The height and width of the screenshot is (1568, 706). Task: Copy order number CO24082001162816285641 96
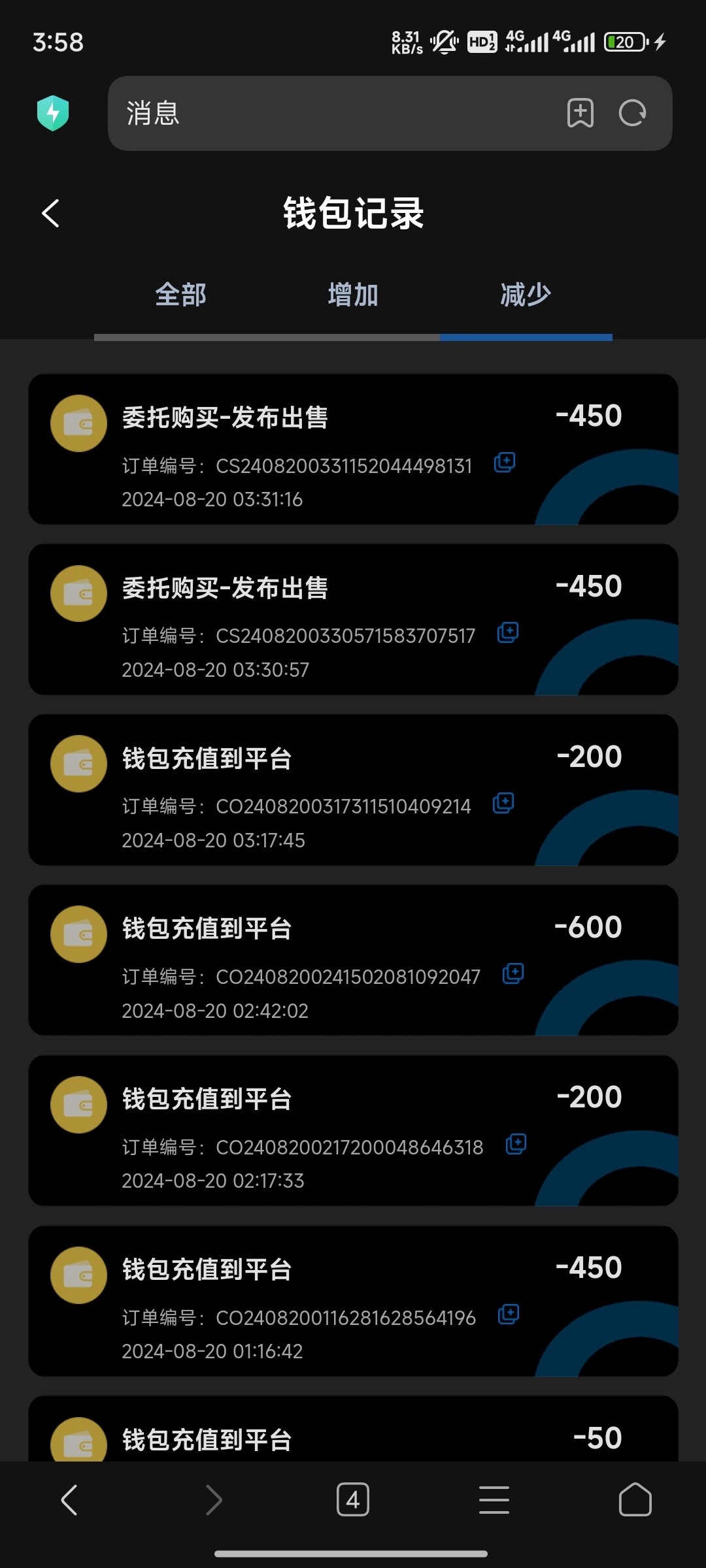click(509, 1315)
